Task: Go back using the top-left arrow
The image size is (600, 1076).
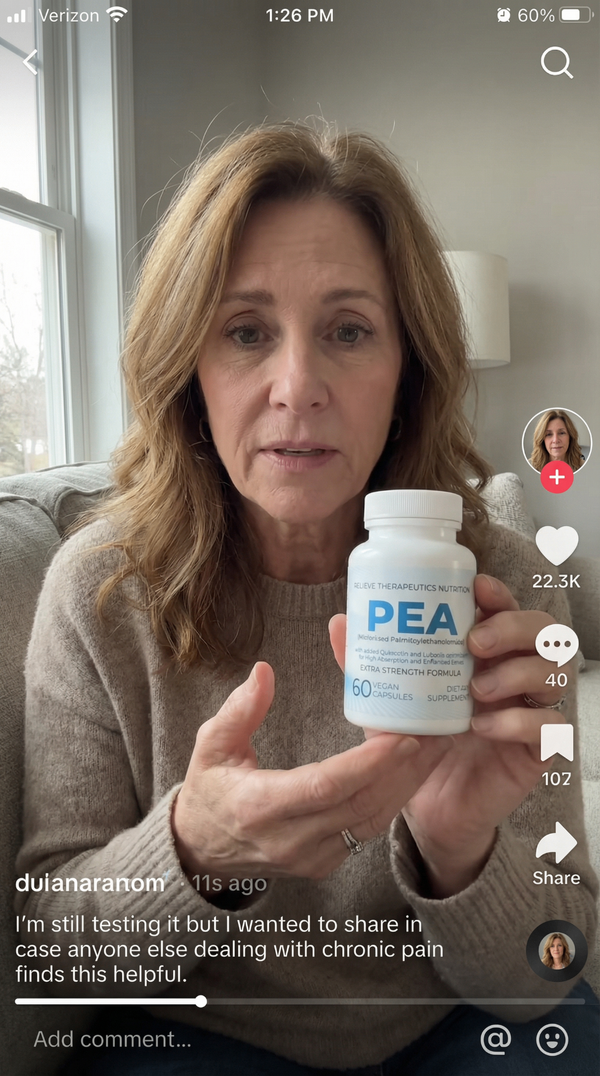Action: [x=31, y=62]
